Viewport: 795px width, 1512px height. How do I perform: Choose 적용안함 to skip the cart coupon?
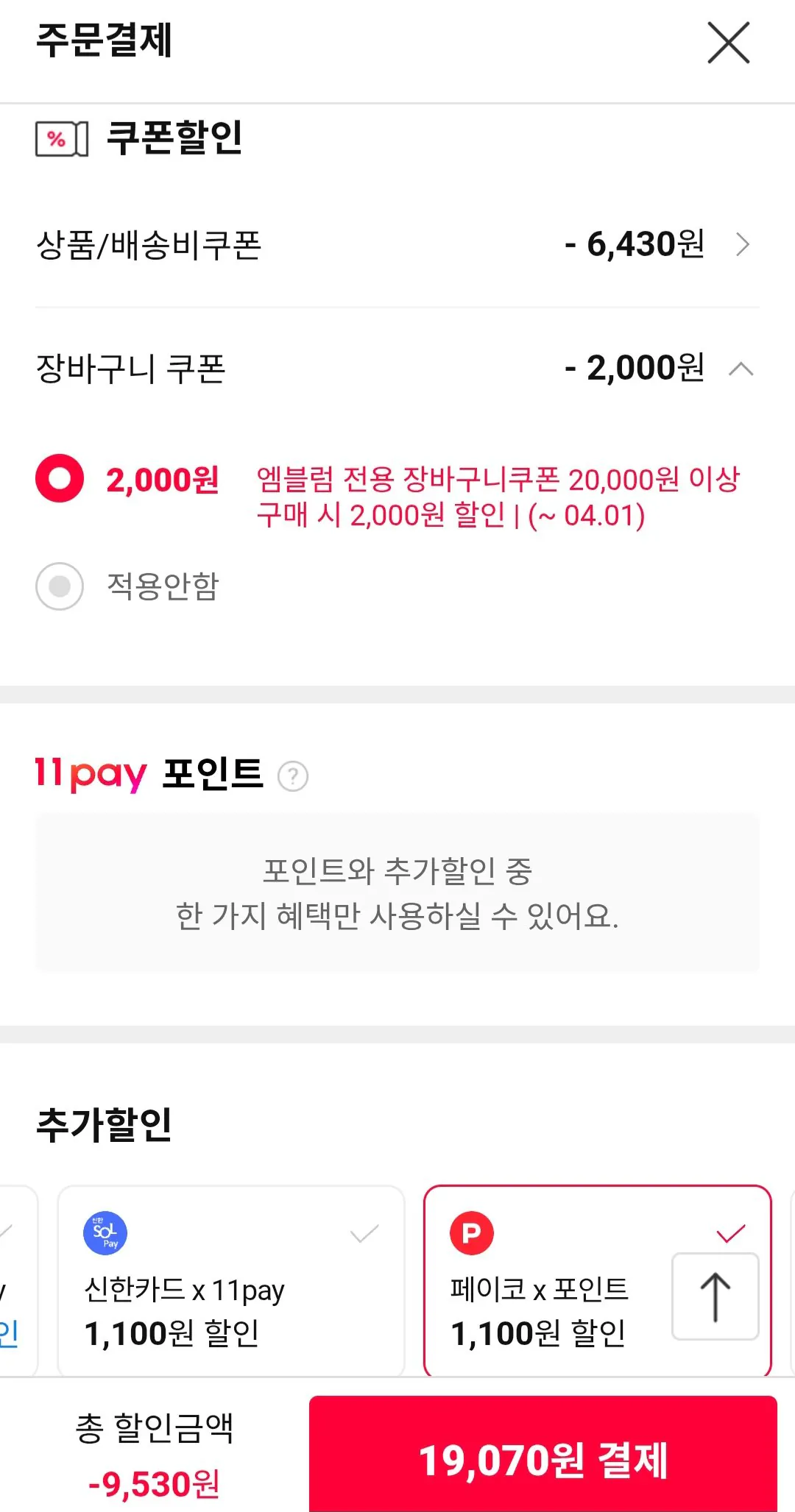(x=60, y=586)
